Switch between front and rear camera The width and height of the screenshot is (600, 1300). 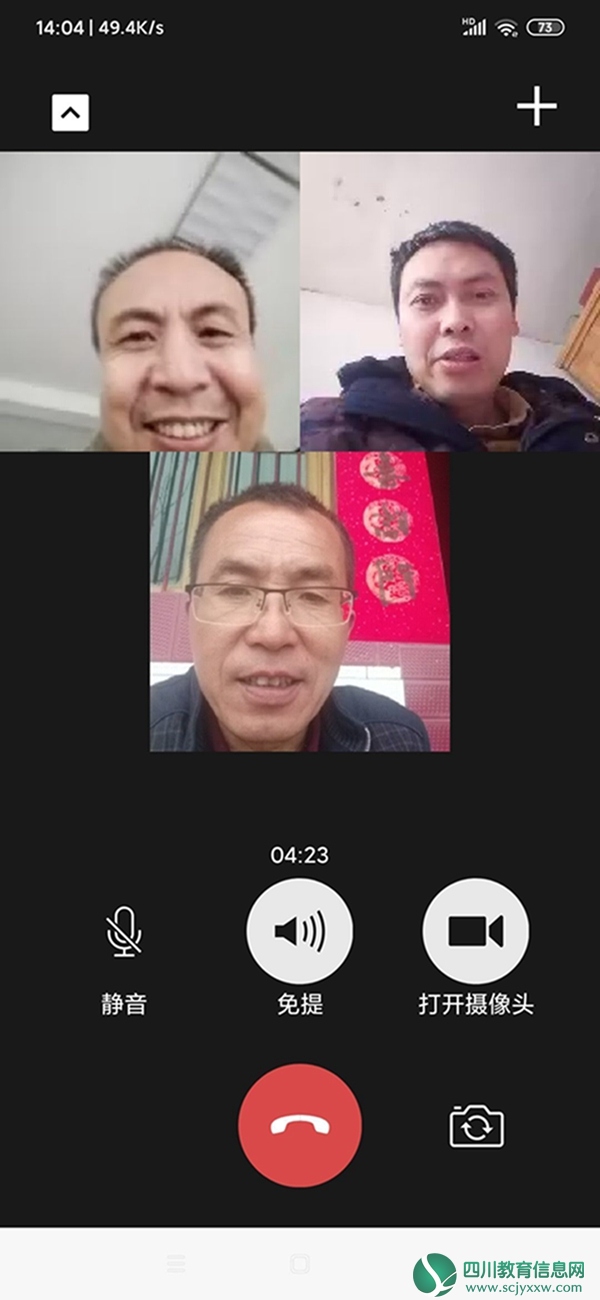click(x=476, y=1126)
